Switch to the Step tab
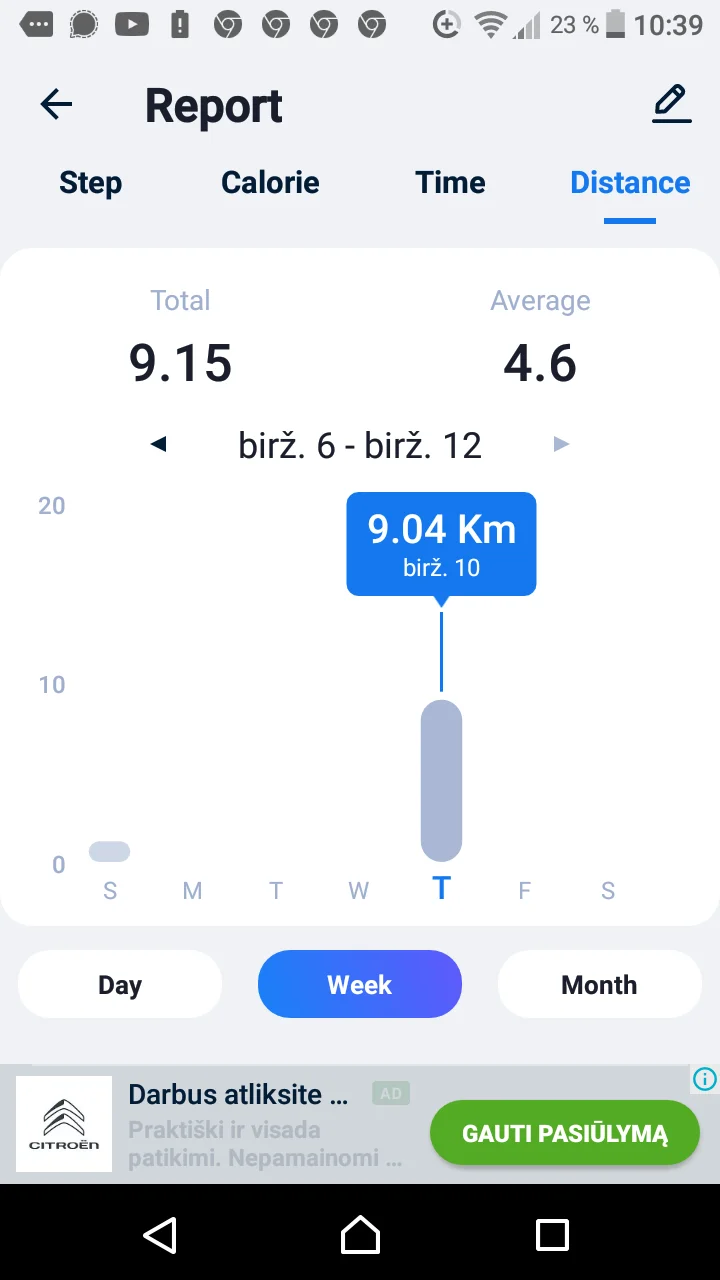This screenshot has width=720, height=1280. point(90,182)
